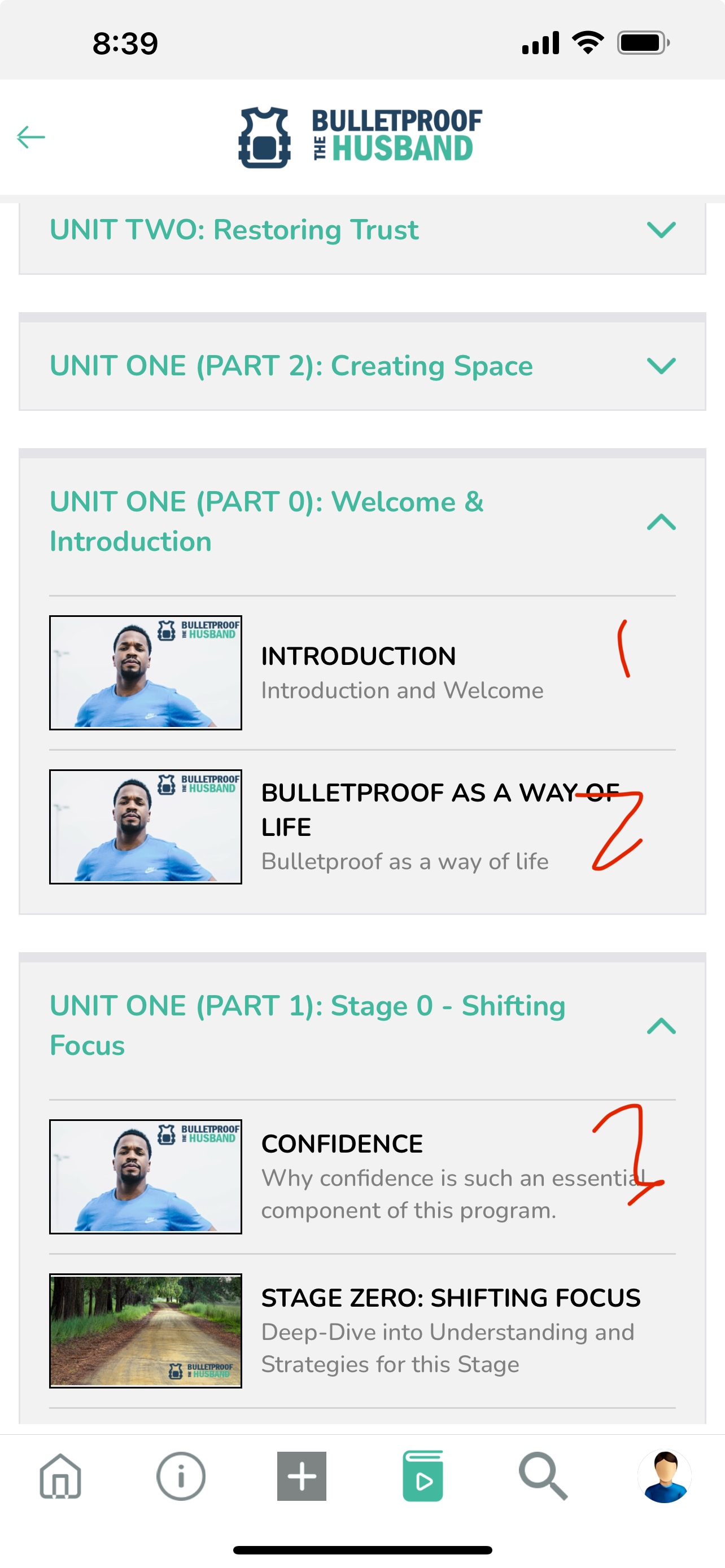Open the profile avatar tab

(664, 1476)
